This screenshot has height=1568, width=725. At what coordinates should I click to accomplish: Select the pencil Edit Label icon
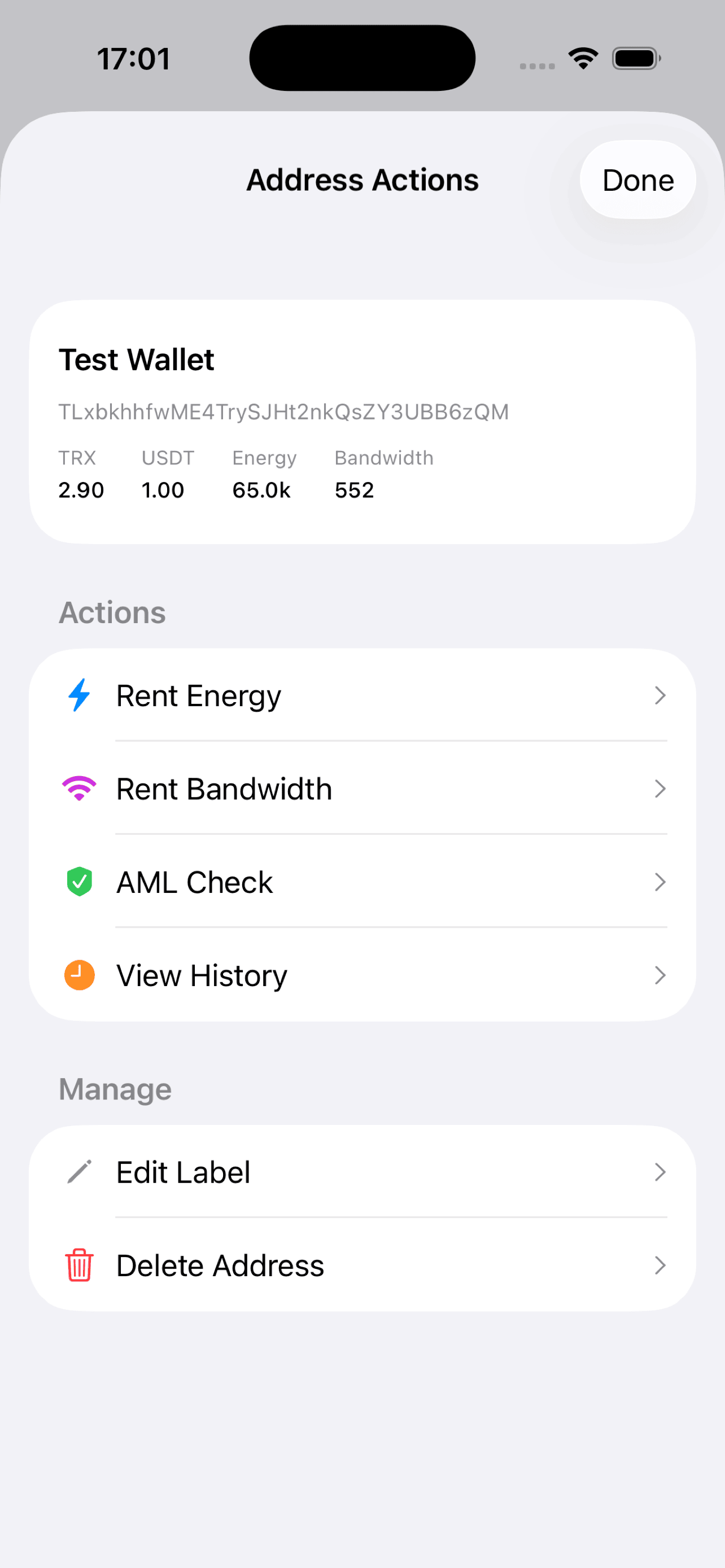78,1172
